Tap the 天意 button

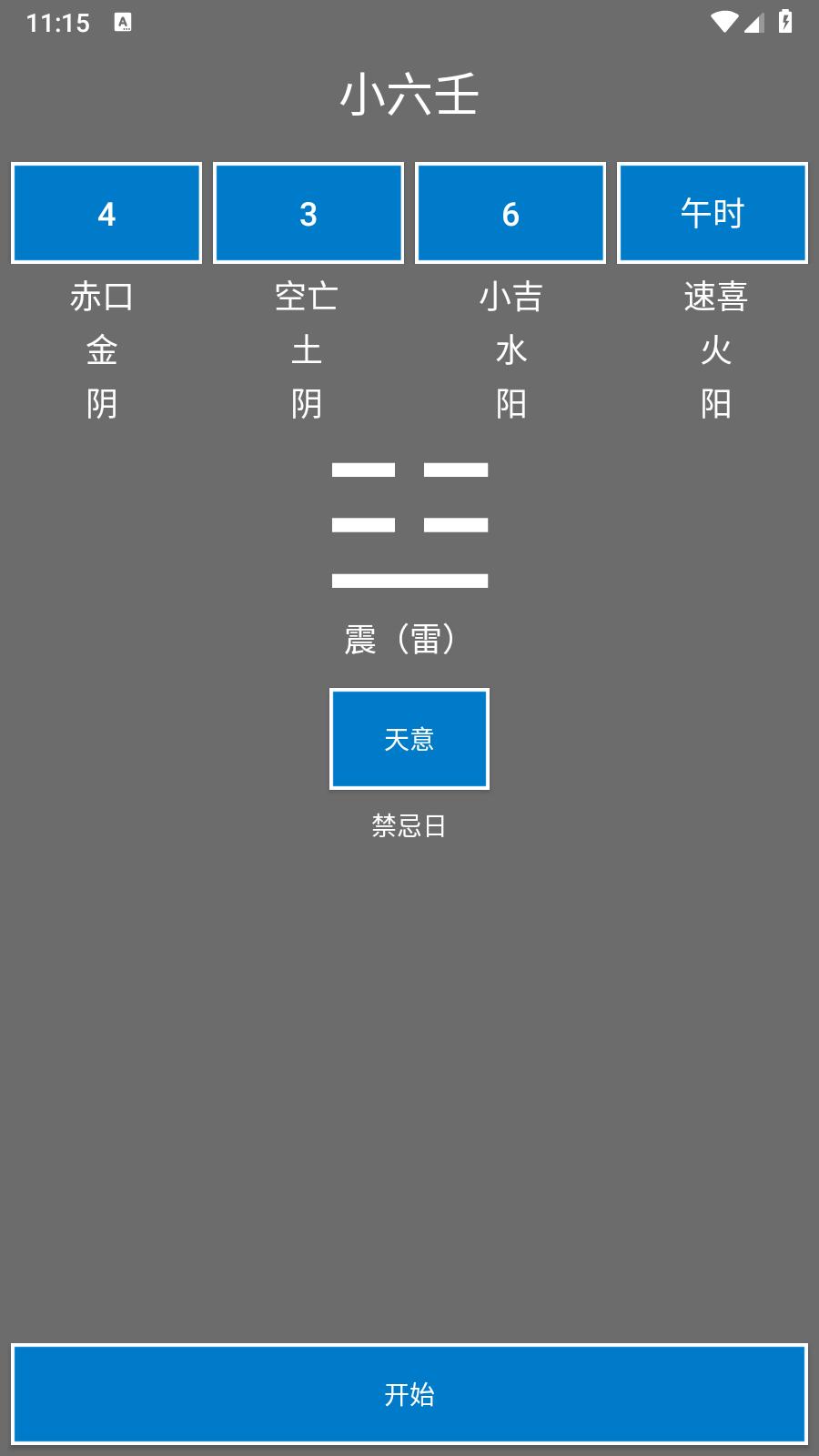click(x=409, y=739)
